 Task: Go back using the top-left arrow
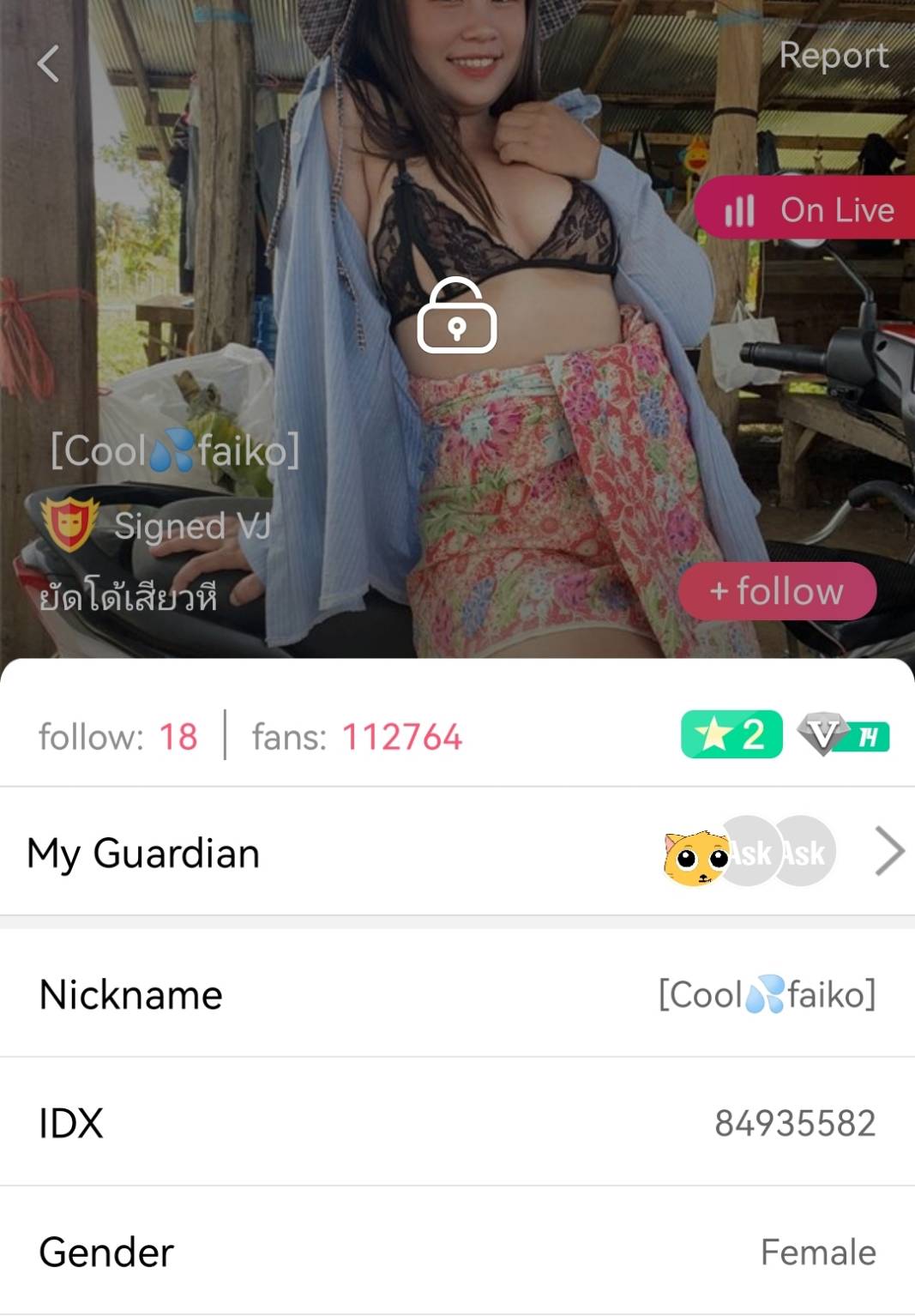(49, 63)
